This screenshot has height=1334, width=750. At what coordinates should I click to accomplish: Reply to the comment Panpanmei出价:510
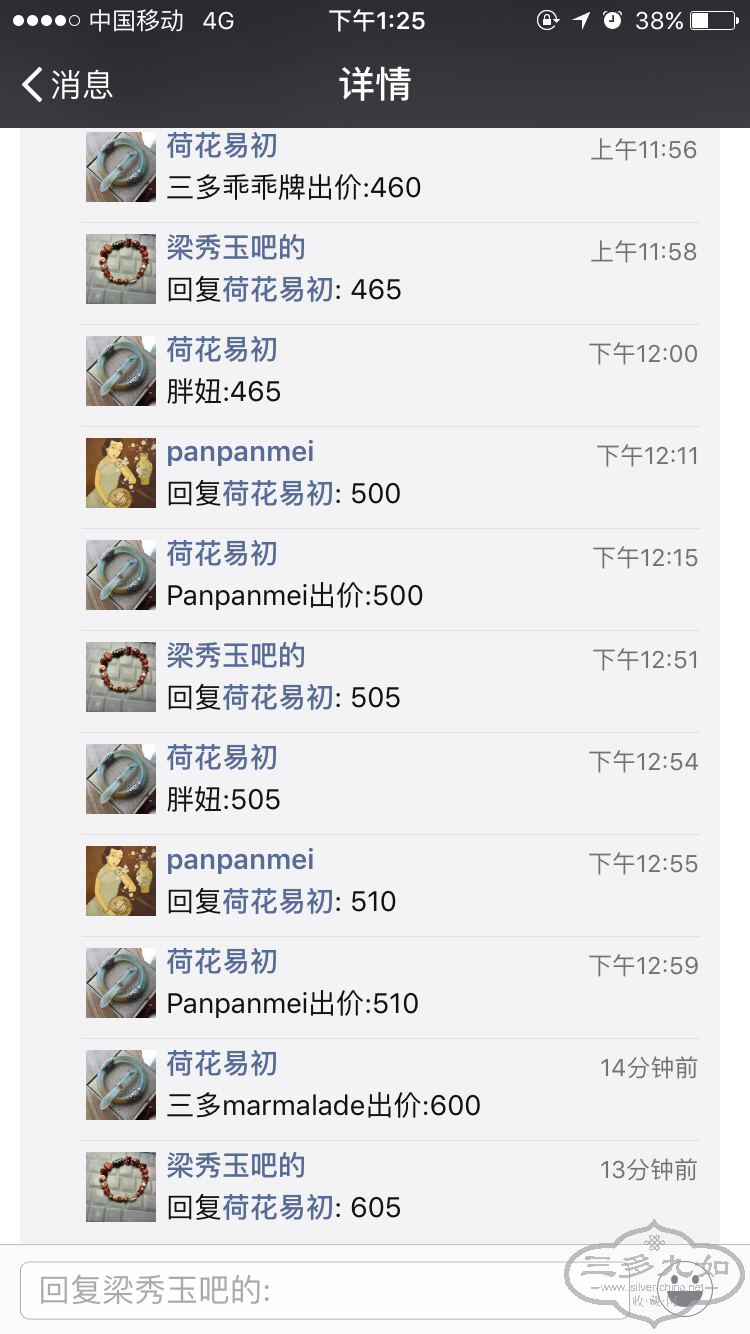click(x=293, y=1004)
